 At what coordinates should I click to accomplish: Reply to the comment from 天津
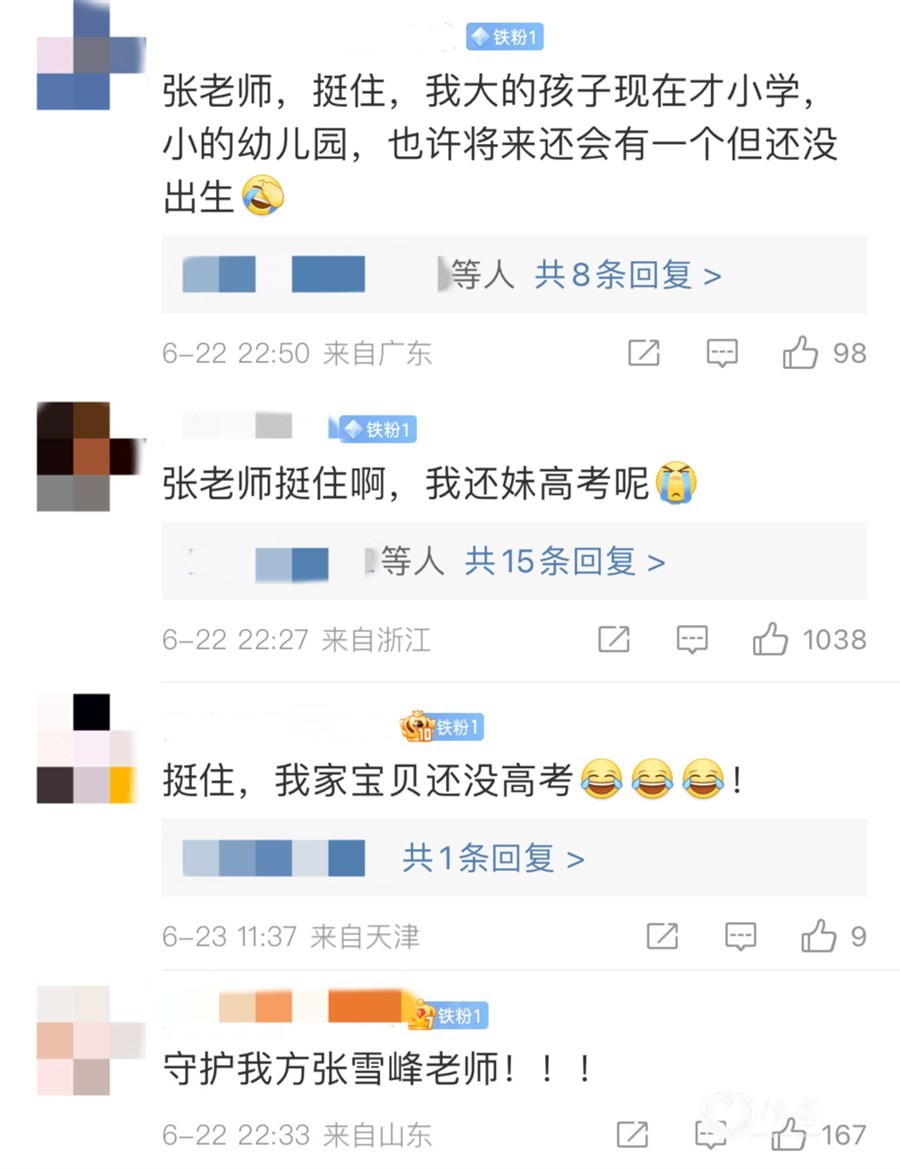click(x=740, y=937)
